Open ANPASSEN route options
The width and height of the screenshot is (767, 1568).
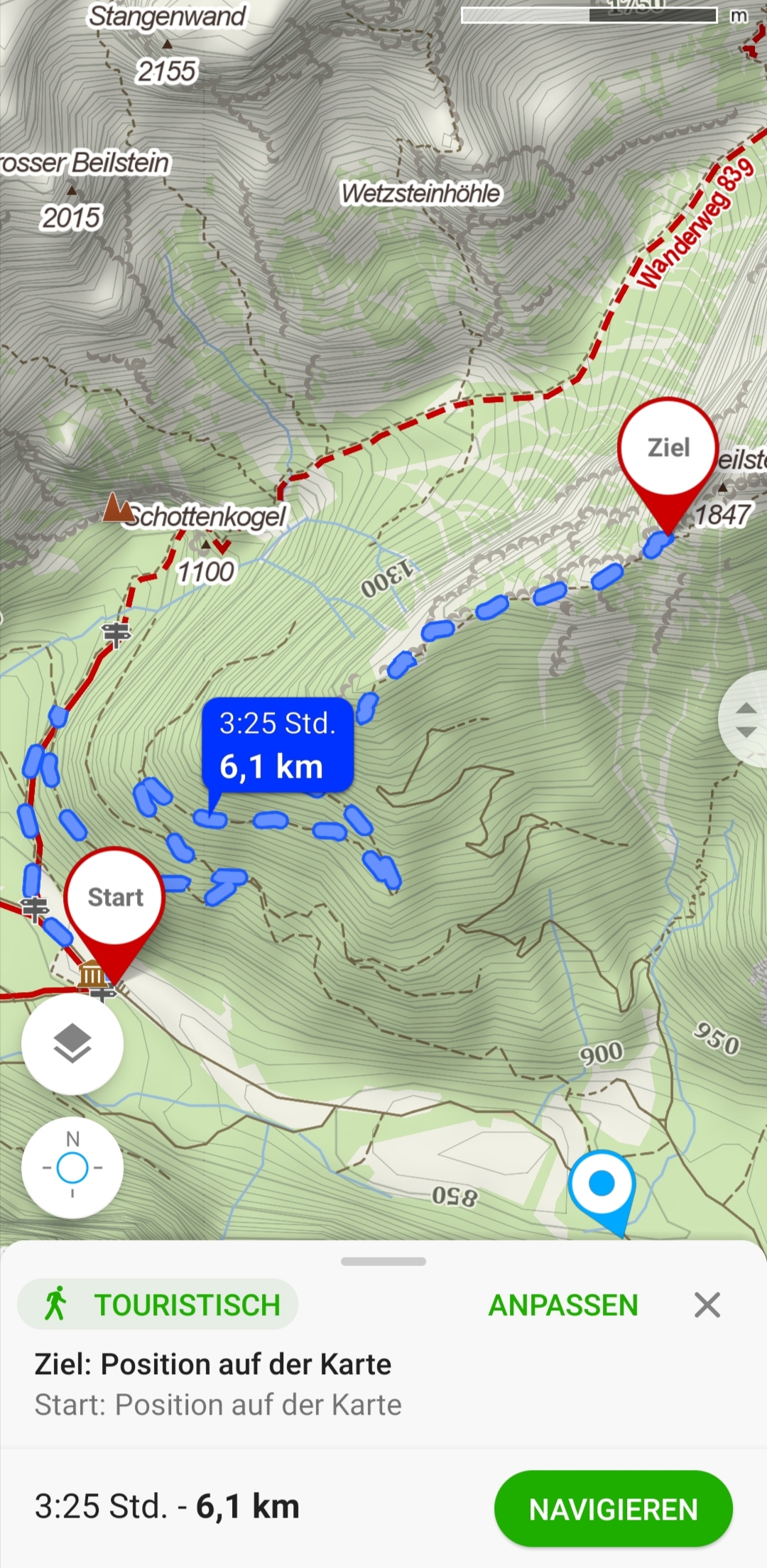tap(563, 1305)
